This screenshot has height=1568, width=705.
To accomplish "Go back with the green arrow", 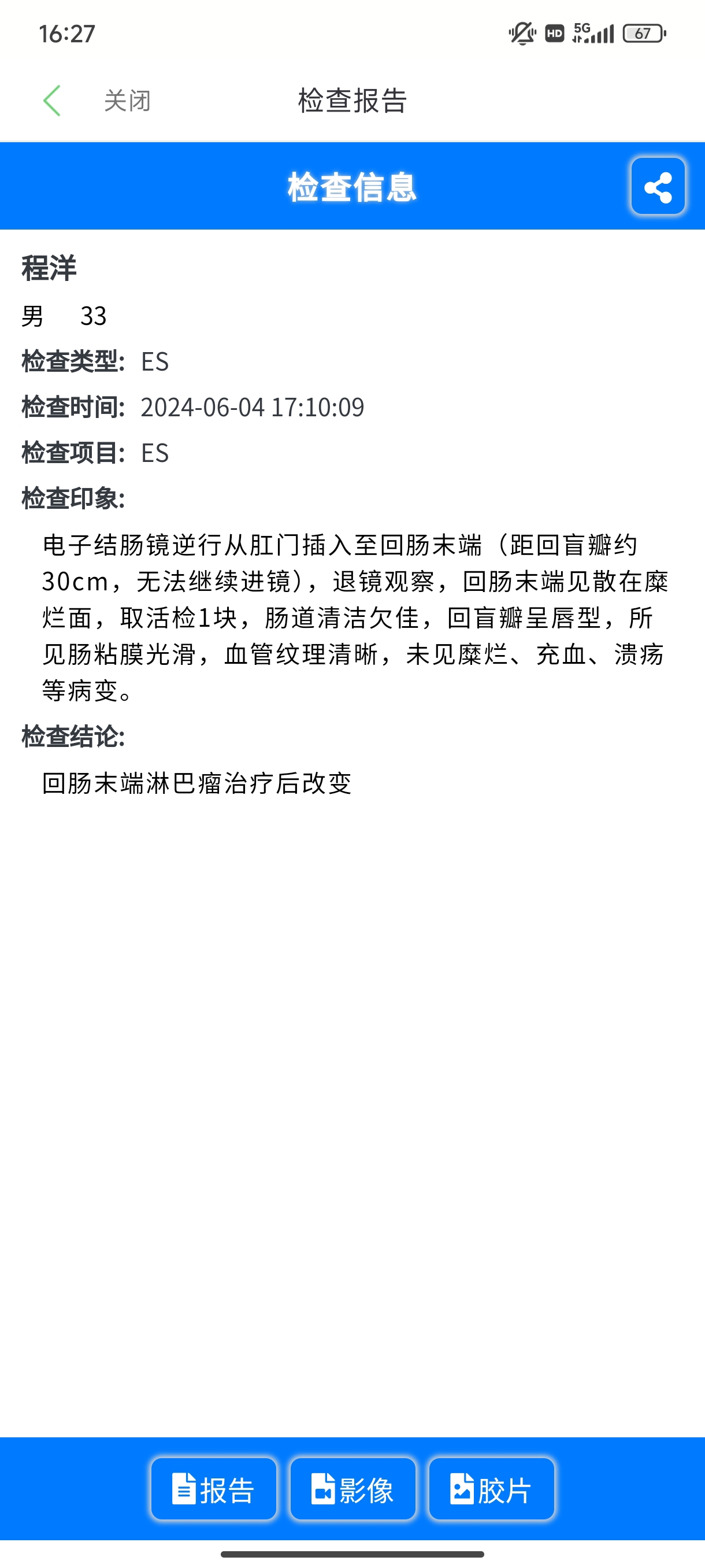I will click(53, 101).
